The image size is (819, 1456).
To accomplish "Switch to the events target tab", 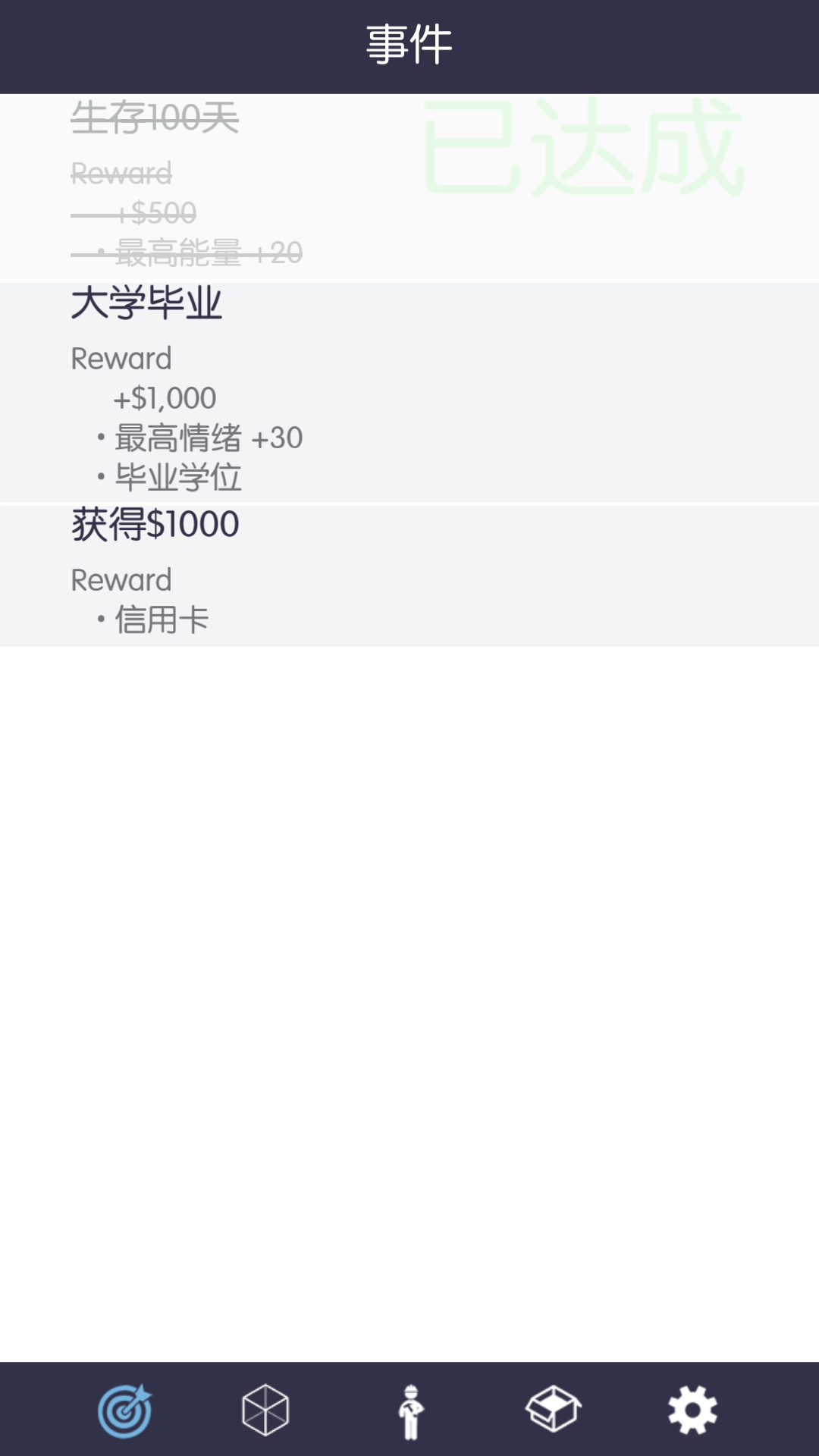I will [125, 1410].
